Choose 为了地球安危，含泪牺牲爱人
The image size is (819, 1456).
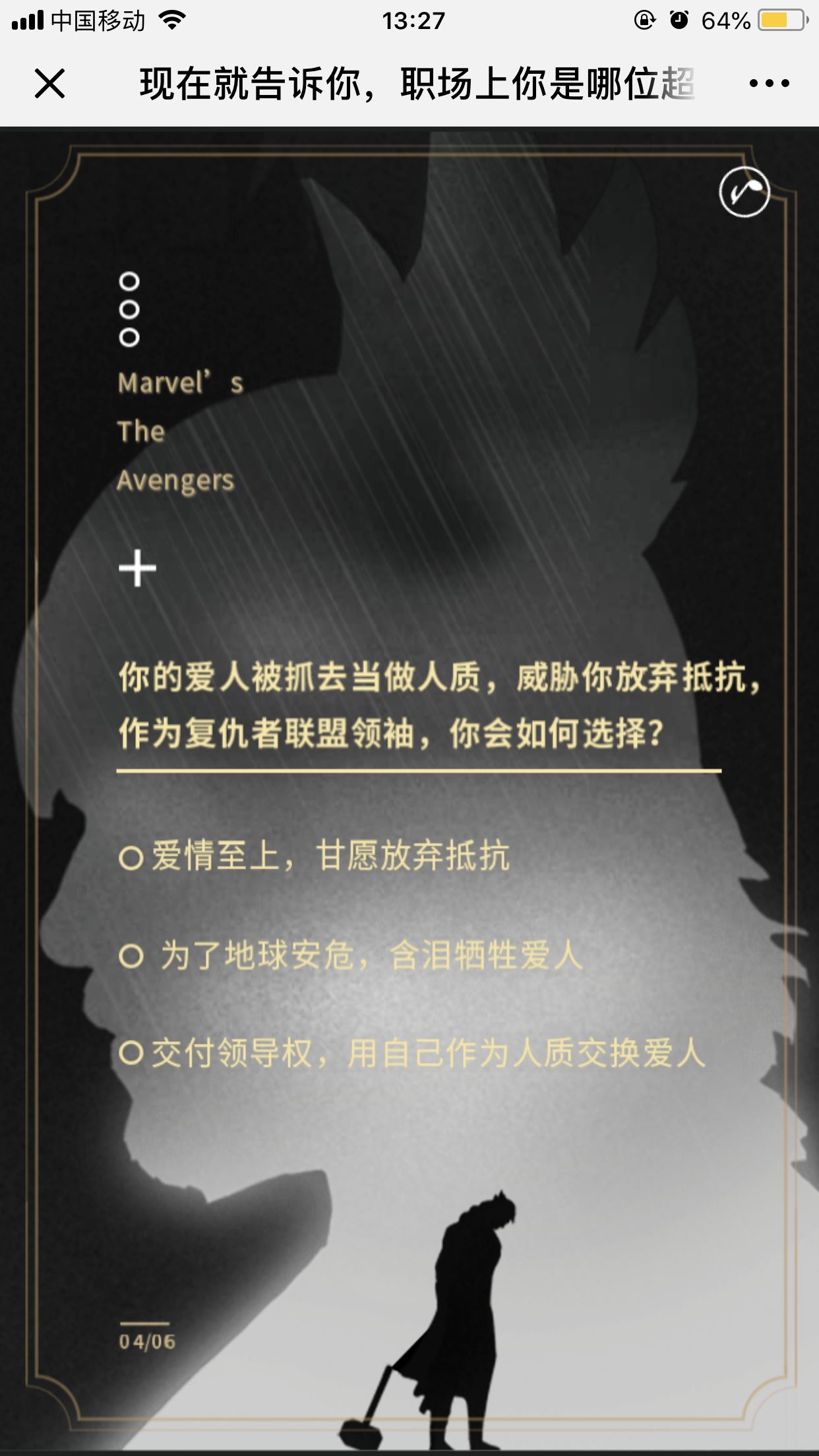(x=351, y=956)
